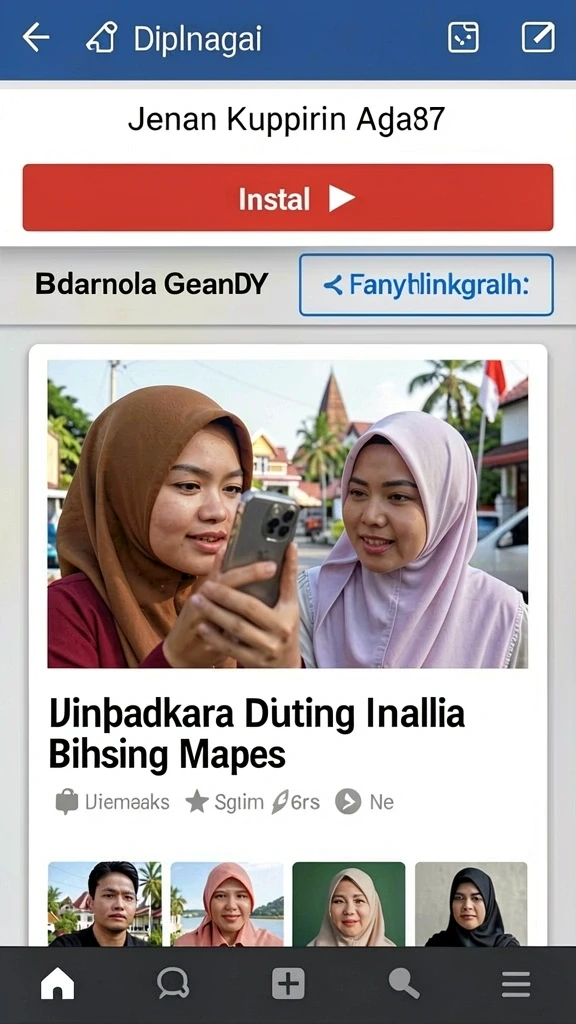Go back using the arrow
This screenshot has height=1024, width=576.
point(36,38)
